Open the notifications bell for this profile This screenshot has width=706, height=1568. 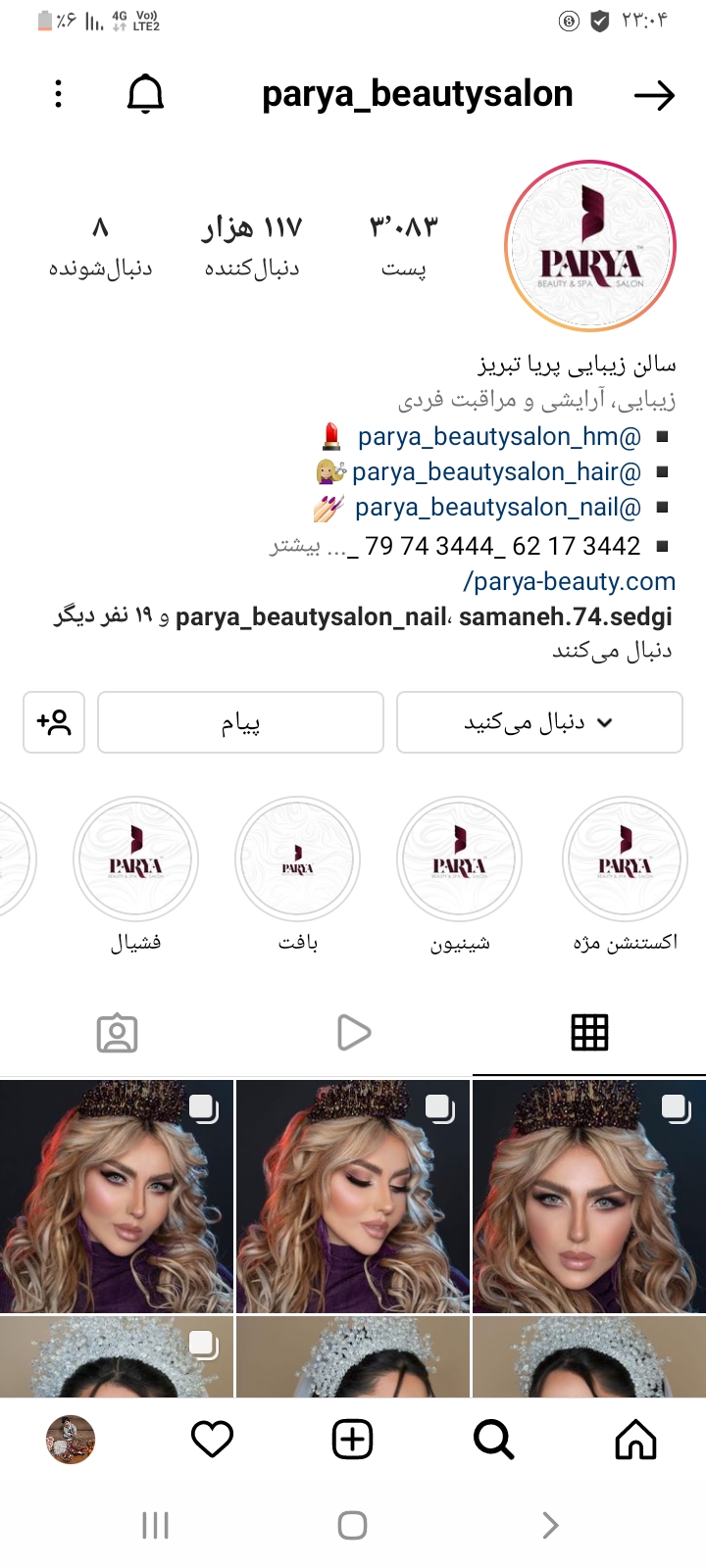[x=145, y=95]
